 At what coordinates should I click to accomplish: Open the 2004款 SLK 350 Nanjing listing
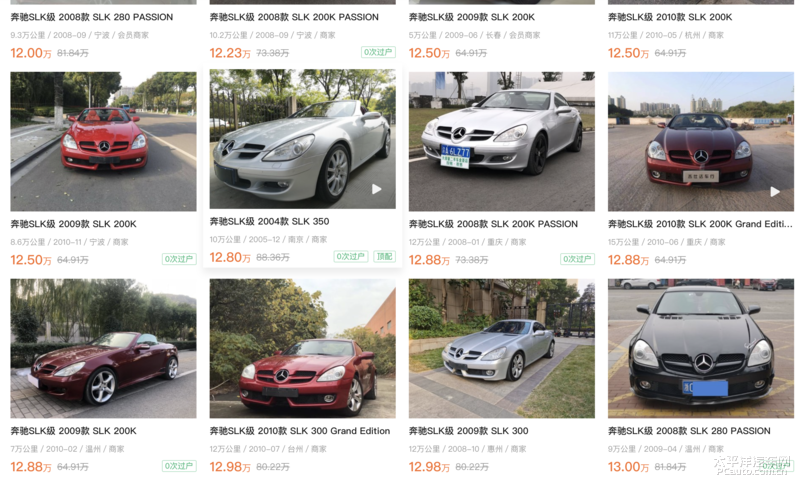pyautogui.click(x=302, y=140)
